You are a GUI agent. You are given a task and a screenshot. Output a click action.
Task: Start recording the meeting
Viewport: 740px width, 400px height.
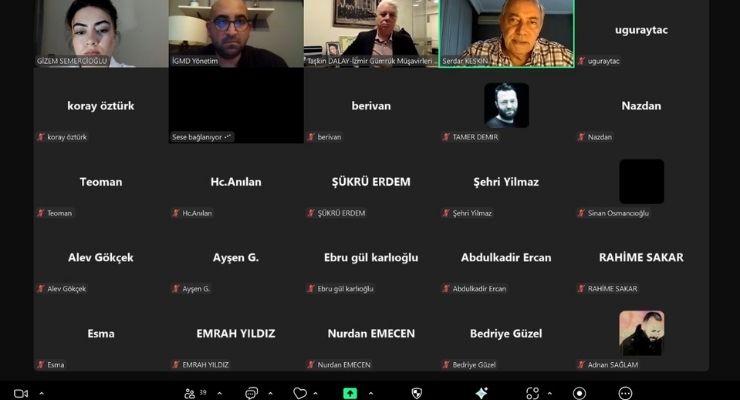[579, 393]
